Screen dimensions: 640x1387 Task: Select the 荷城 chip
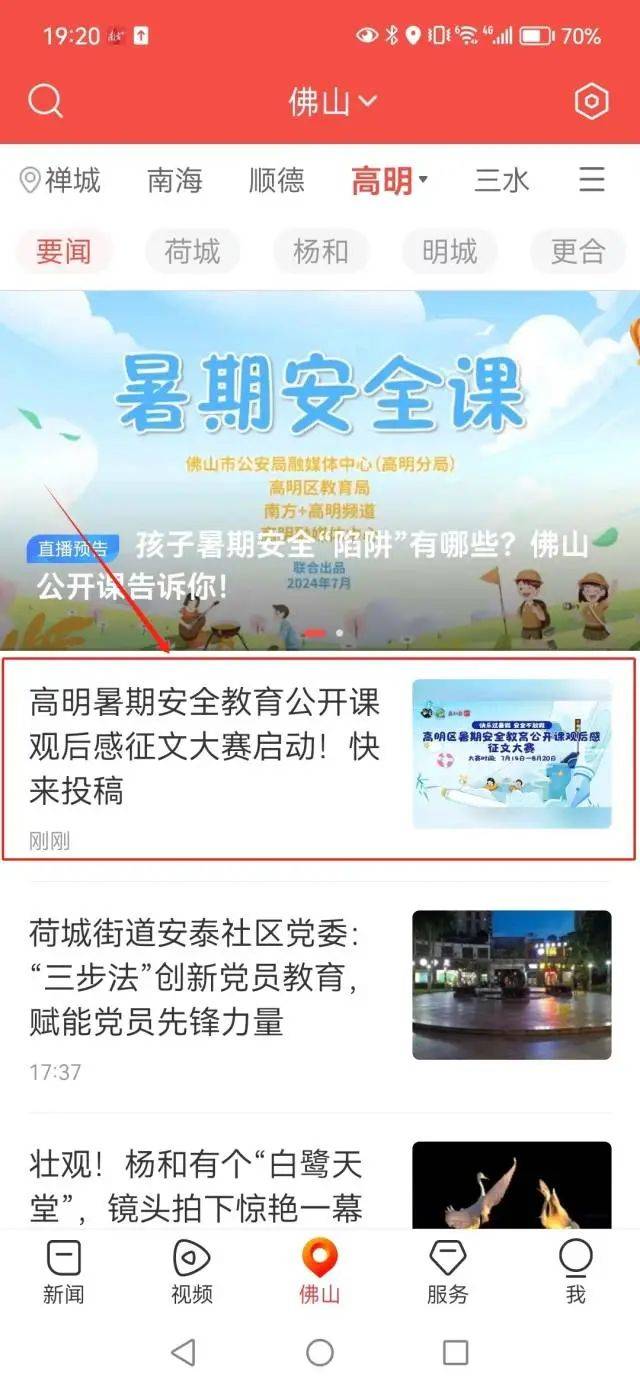(x=192, y=251)
